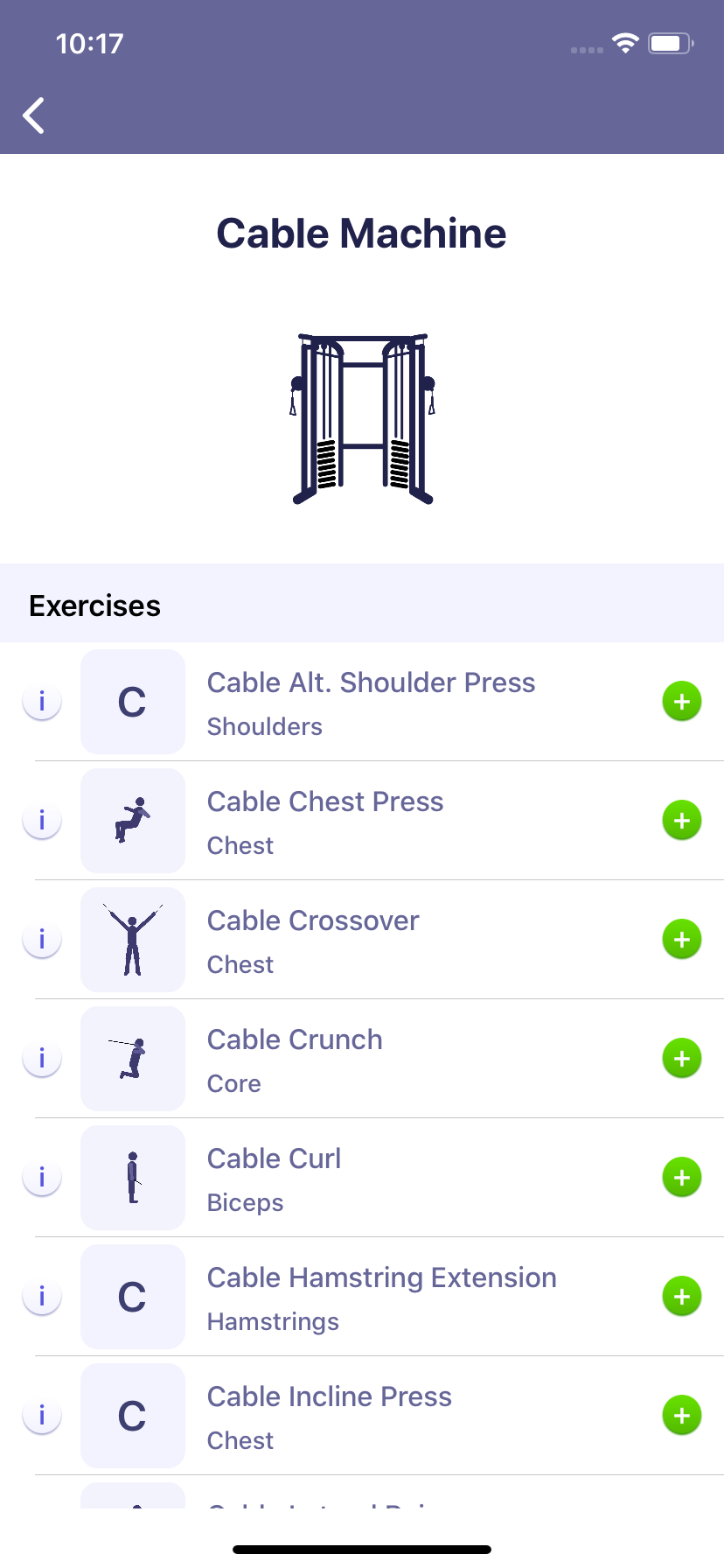The image size is (724, 1568).
Task: Open info for Cable Crunch exercise
Action: 42,1058
